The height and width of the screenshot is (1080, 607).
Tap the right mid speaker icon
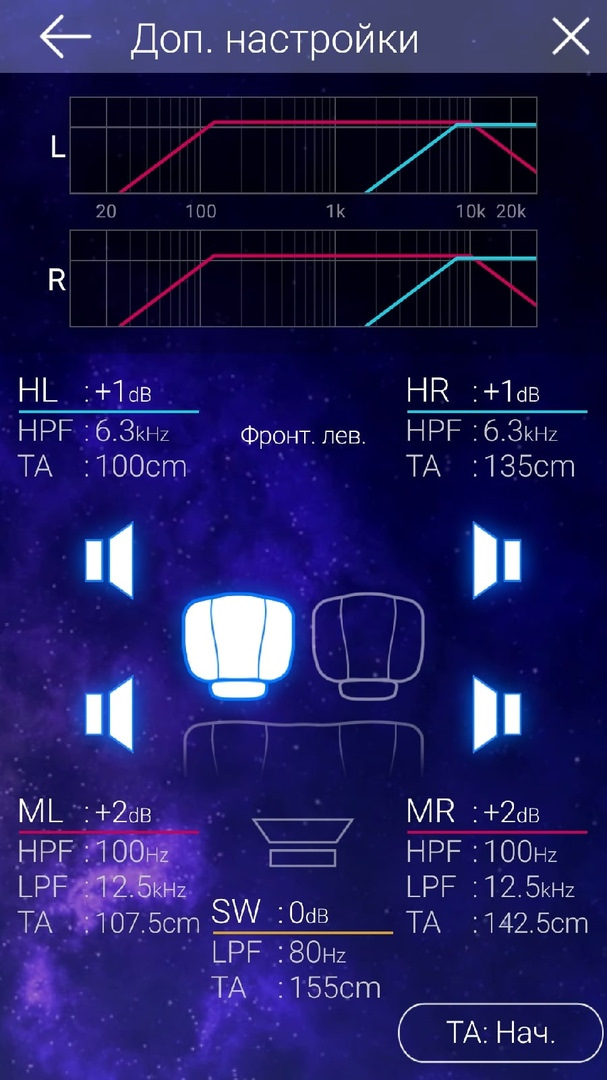[x=497, y=713]
